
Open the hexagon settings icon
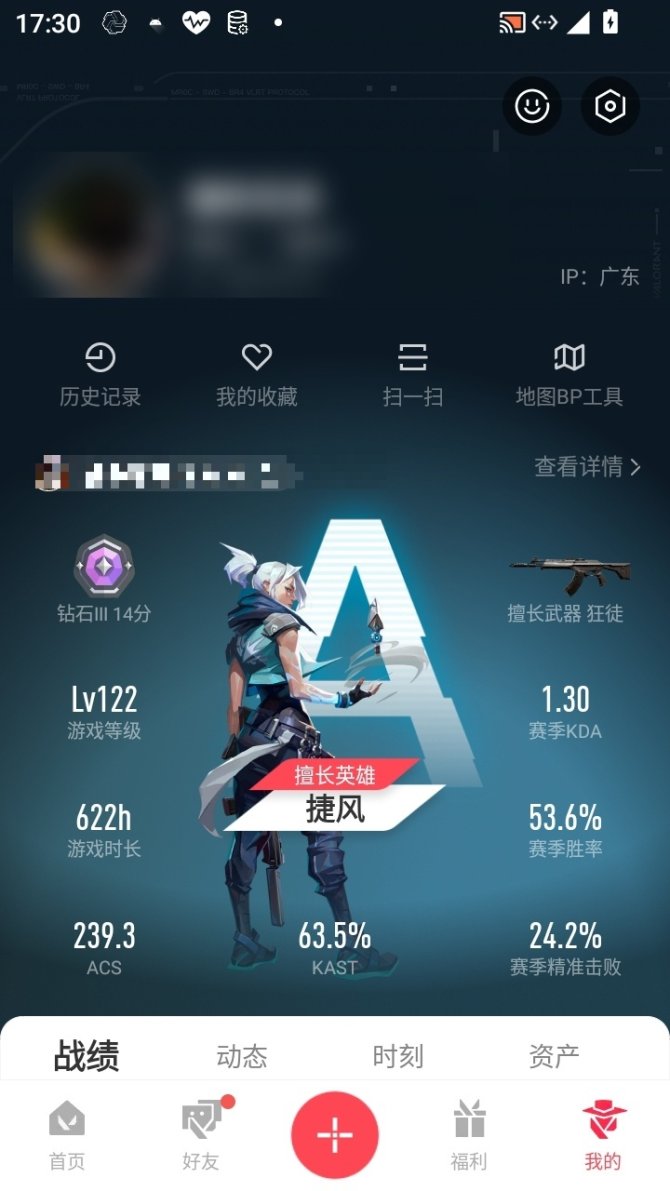(610, 106)
